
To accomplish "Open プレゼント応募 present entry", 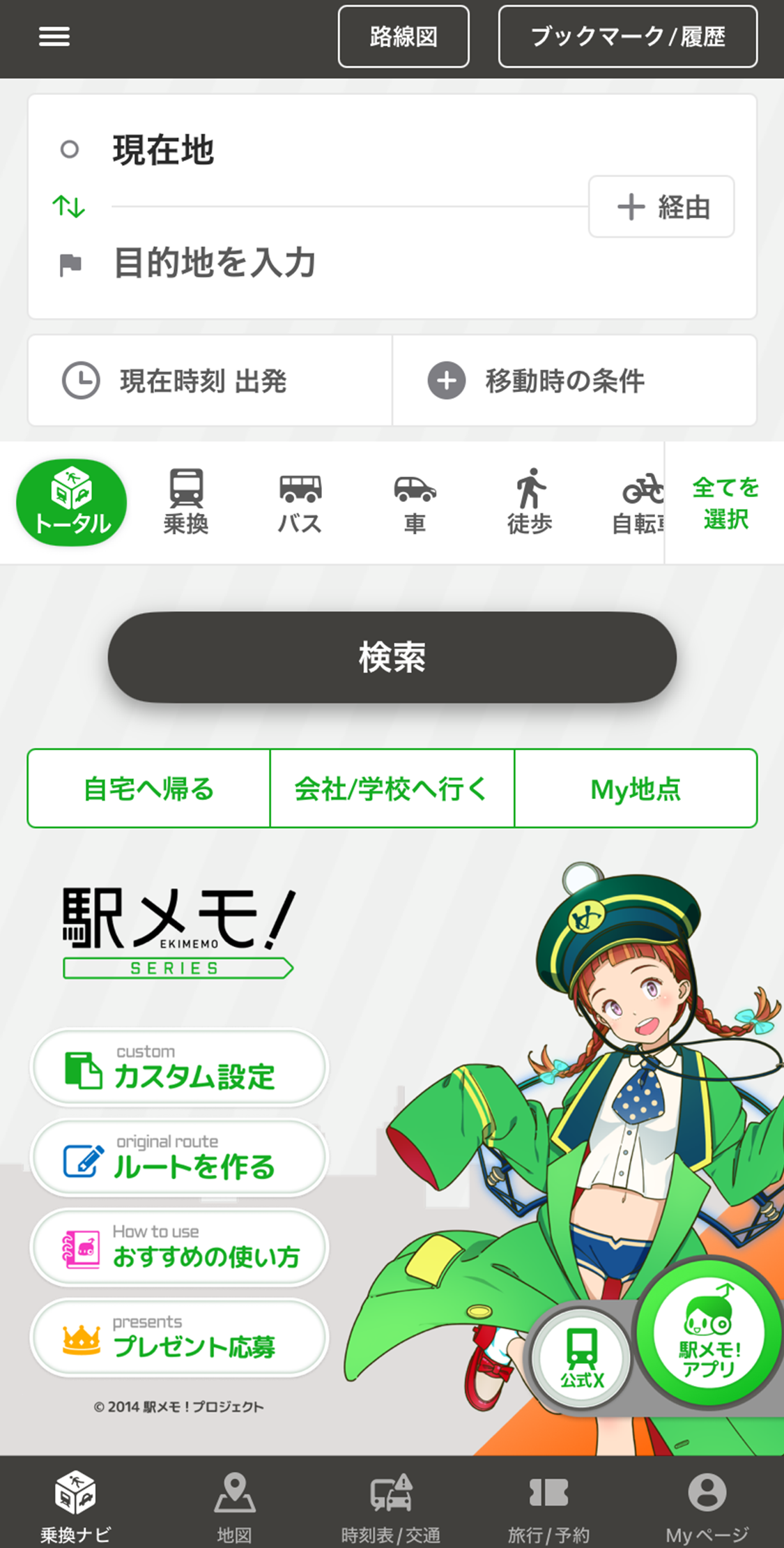I will 179,1337.
